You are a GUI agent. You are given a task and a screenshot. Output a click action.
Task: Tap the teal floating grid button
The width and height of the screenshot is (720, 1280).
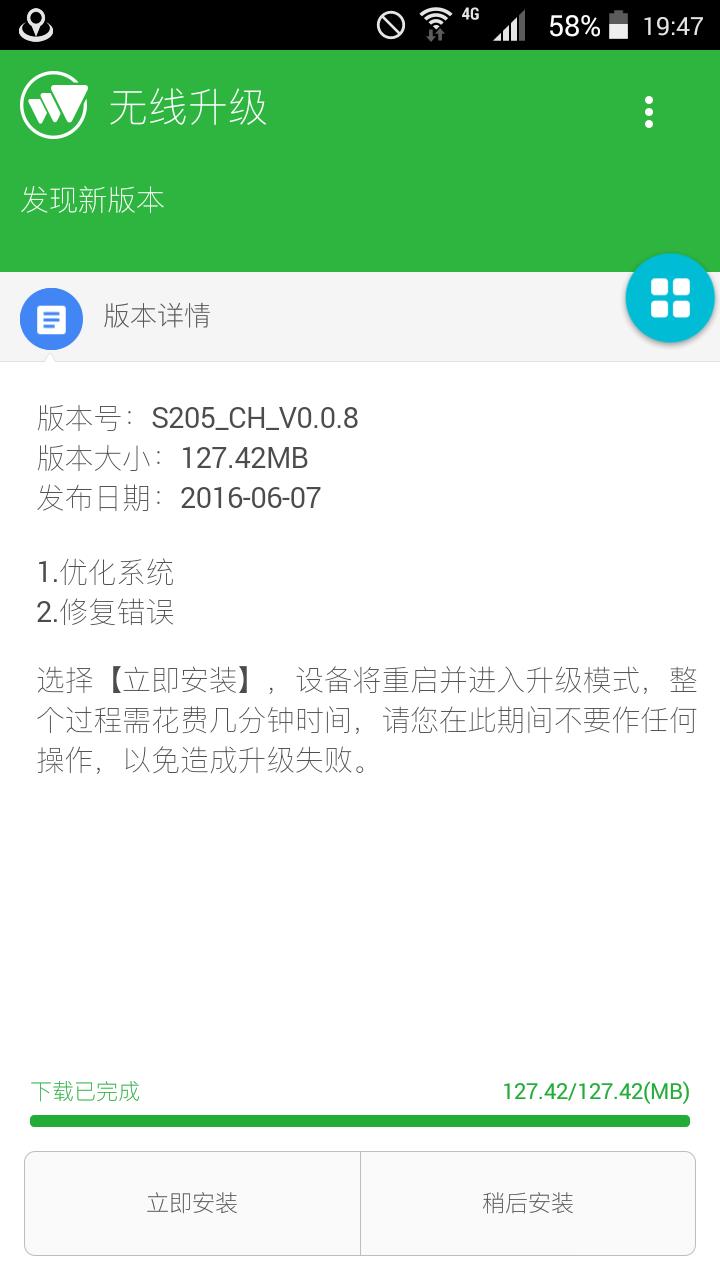668,297
